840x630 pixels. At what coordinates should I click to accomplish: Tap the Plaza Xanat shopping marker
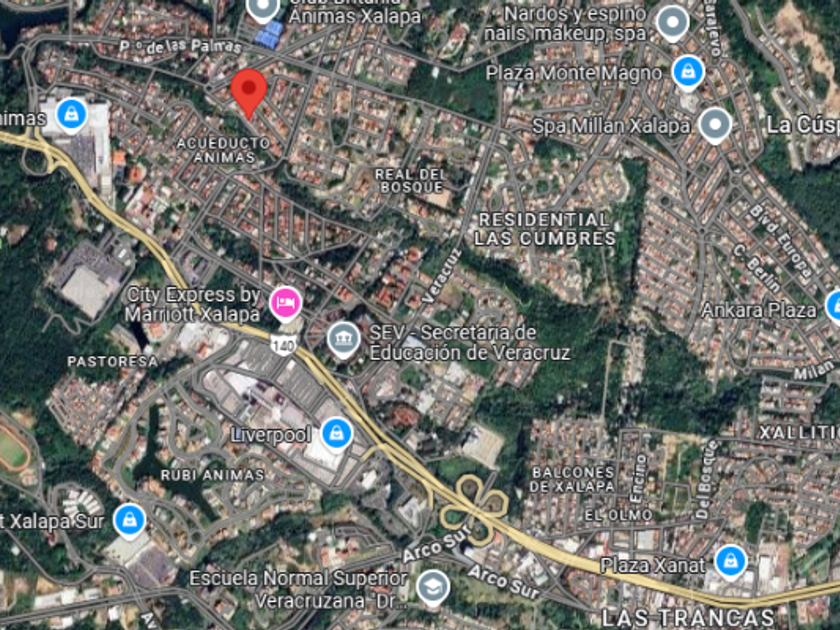[x=730, y=562]
